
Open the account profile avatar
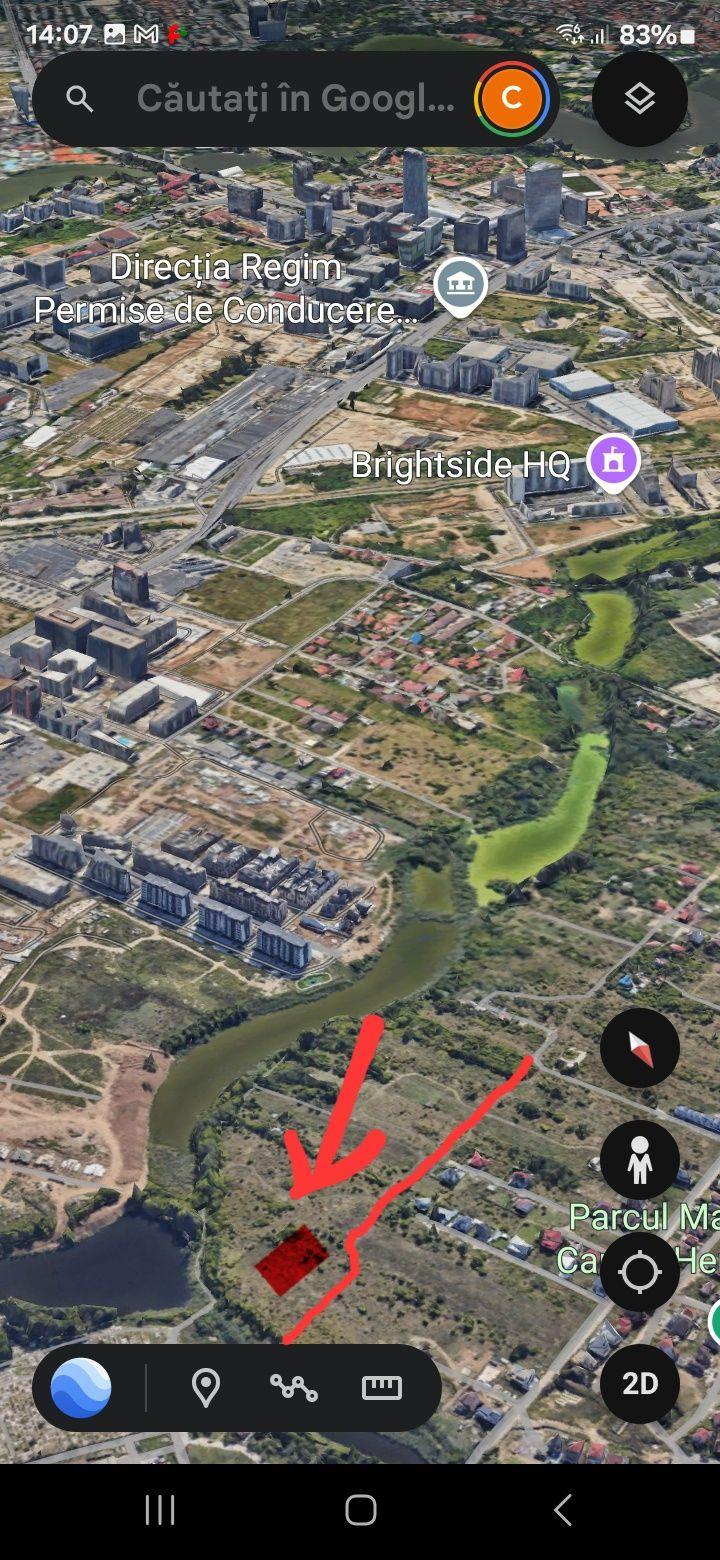point(511,99)
